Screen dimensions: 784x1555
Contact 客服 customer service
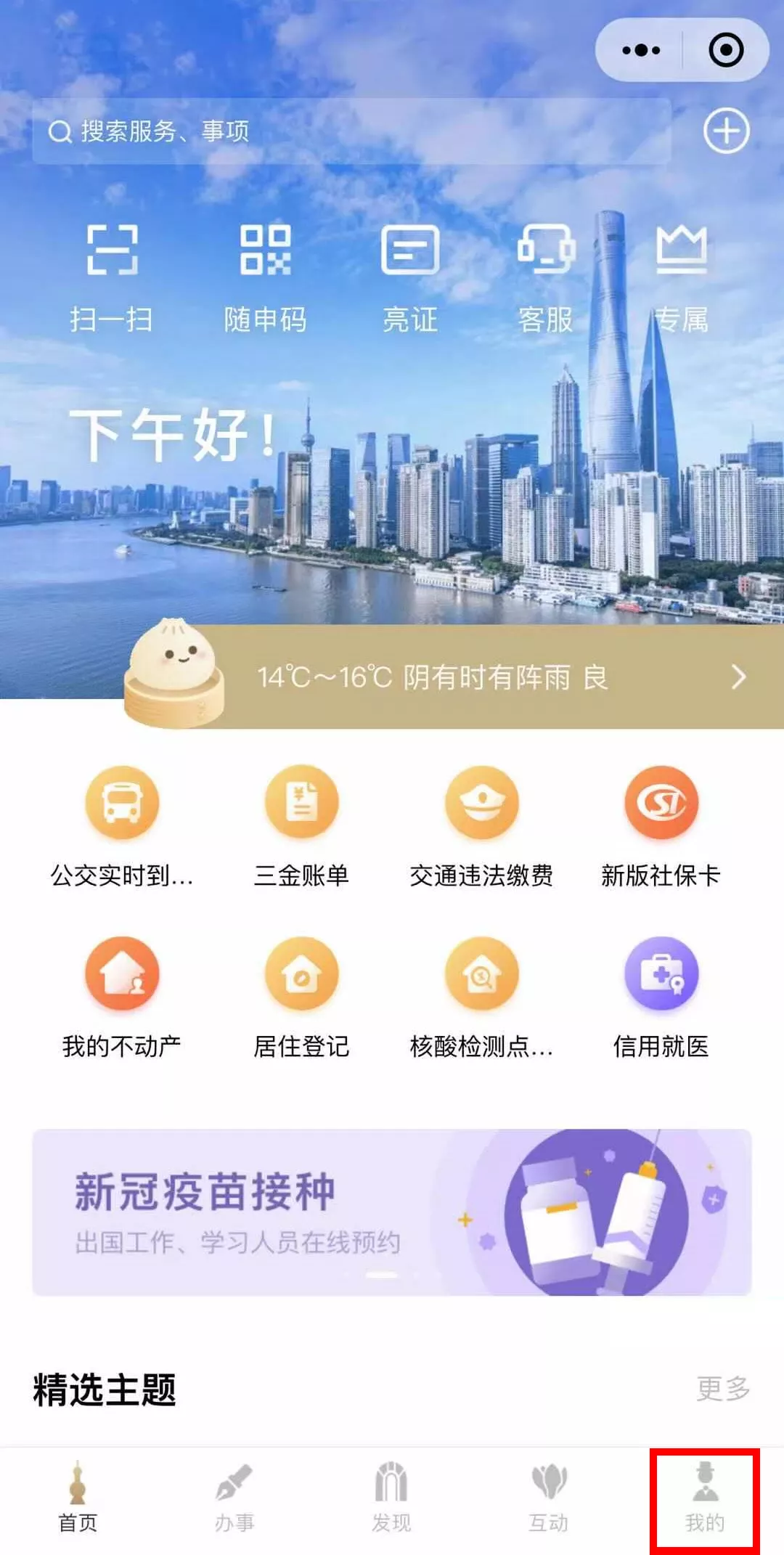(546, 276)
